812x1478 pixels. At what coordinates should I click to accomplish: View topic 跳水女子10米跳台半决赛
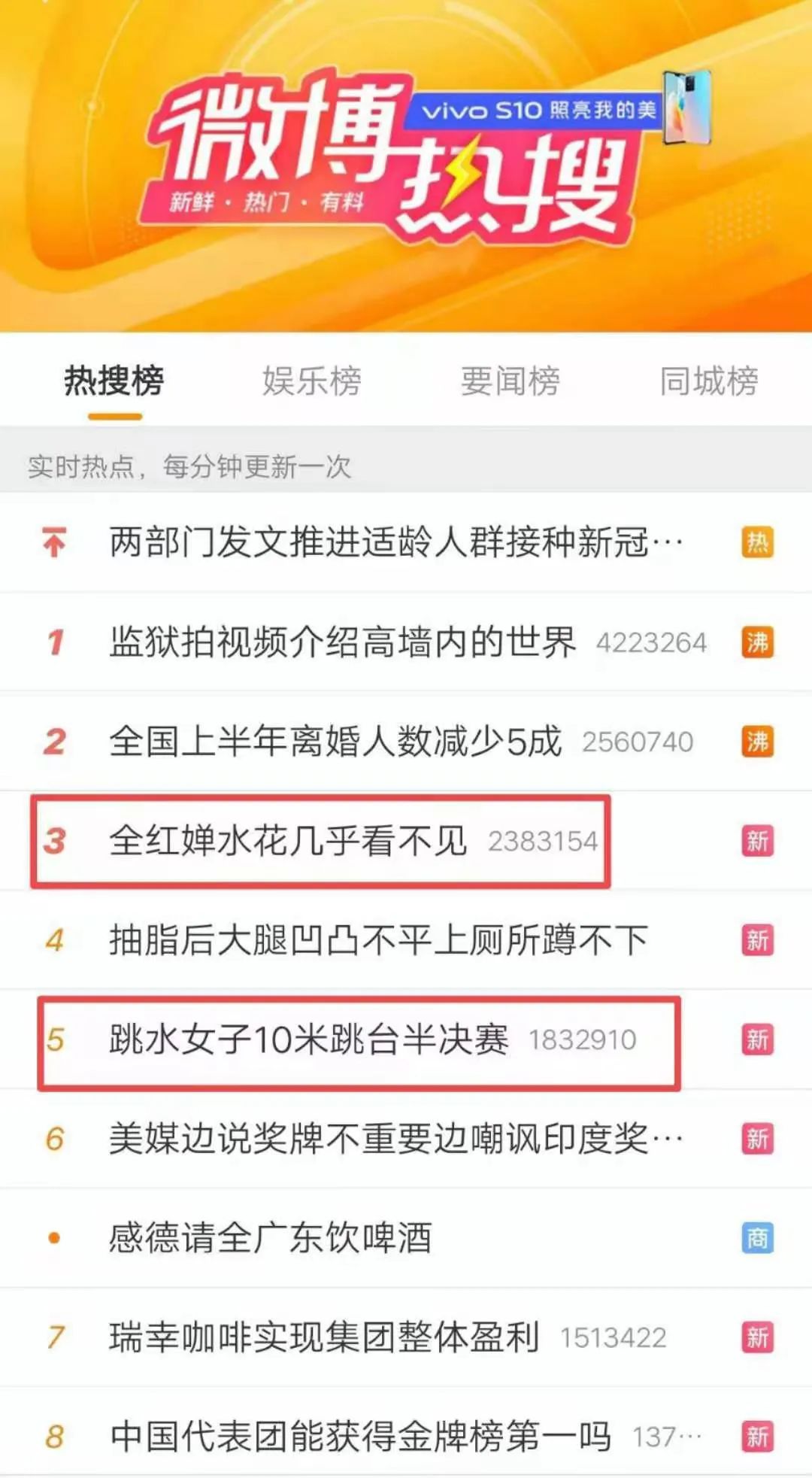[x=308, y=1040]
